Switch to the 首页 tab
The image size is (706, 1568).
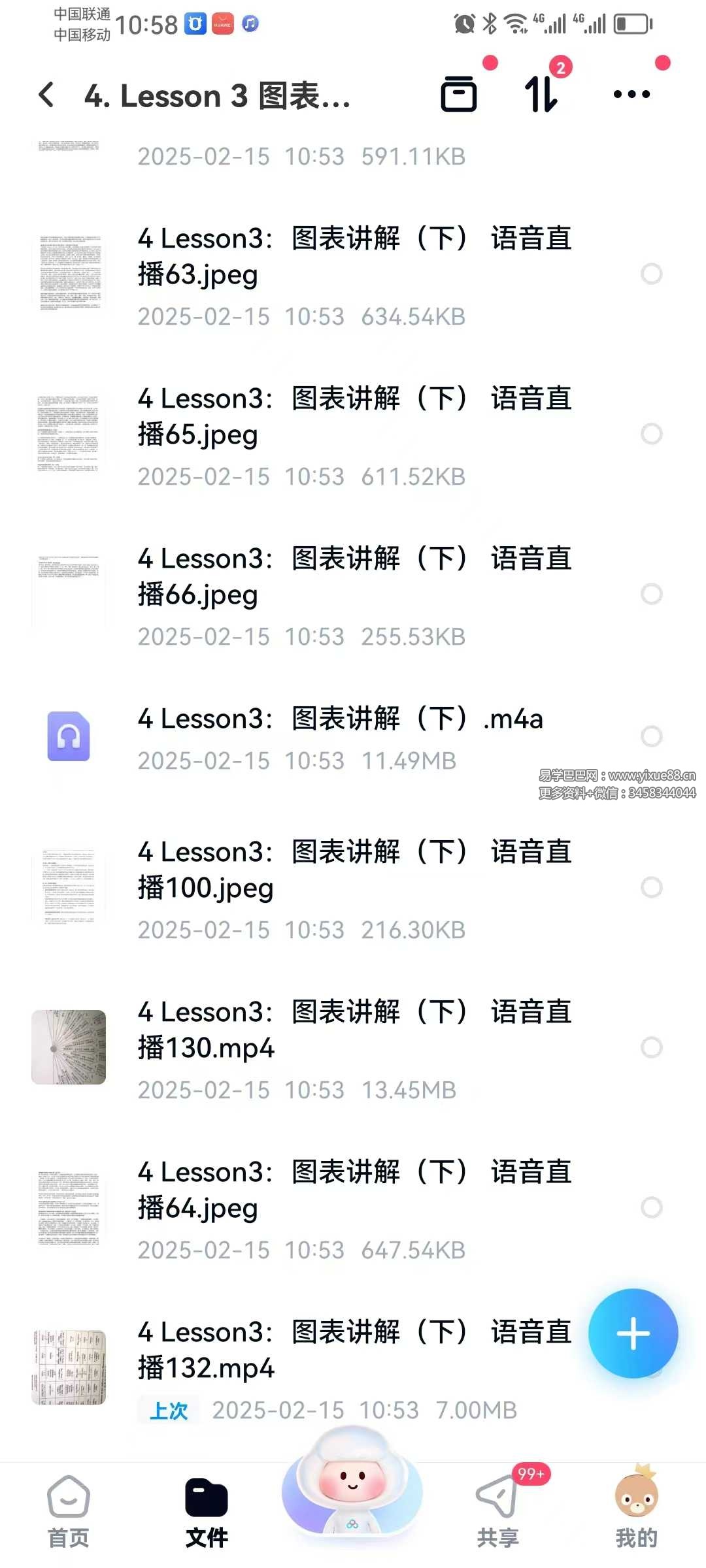(69, 1511)
